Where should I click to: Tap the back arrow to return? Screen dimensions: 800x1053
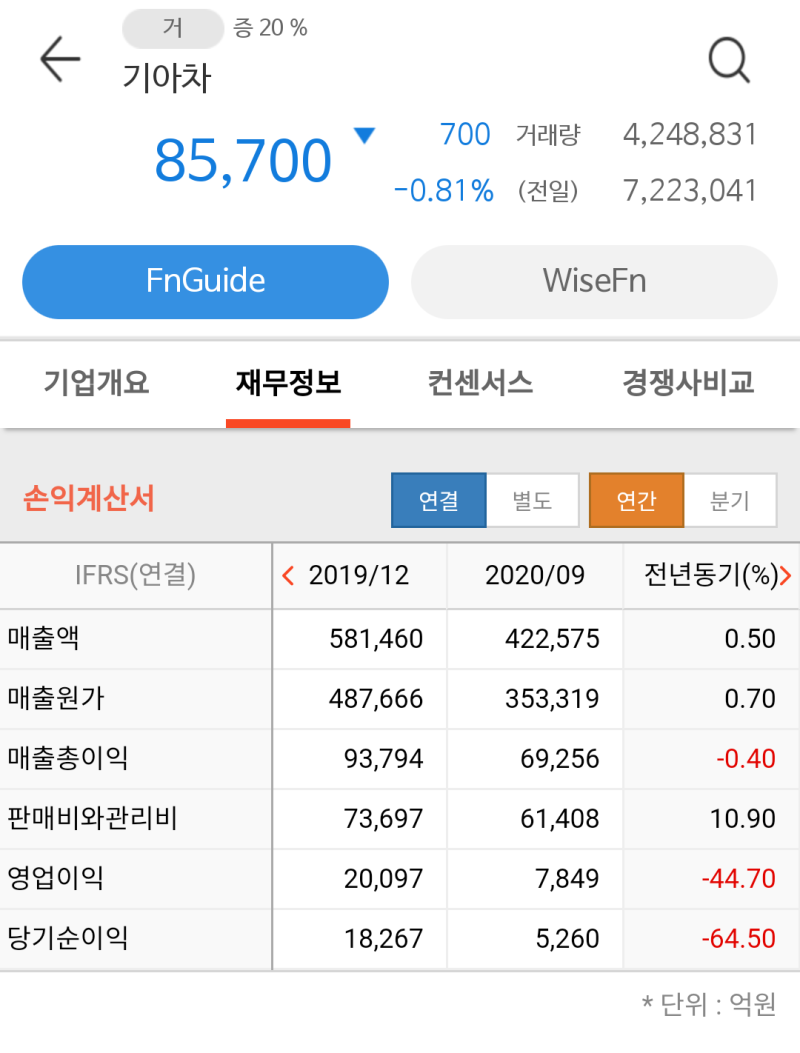tap(60, 59)
